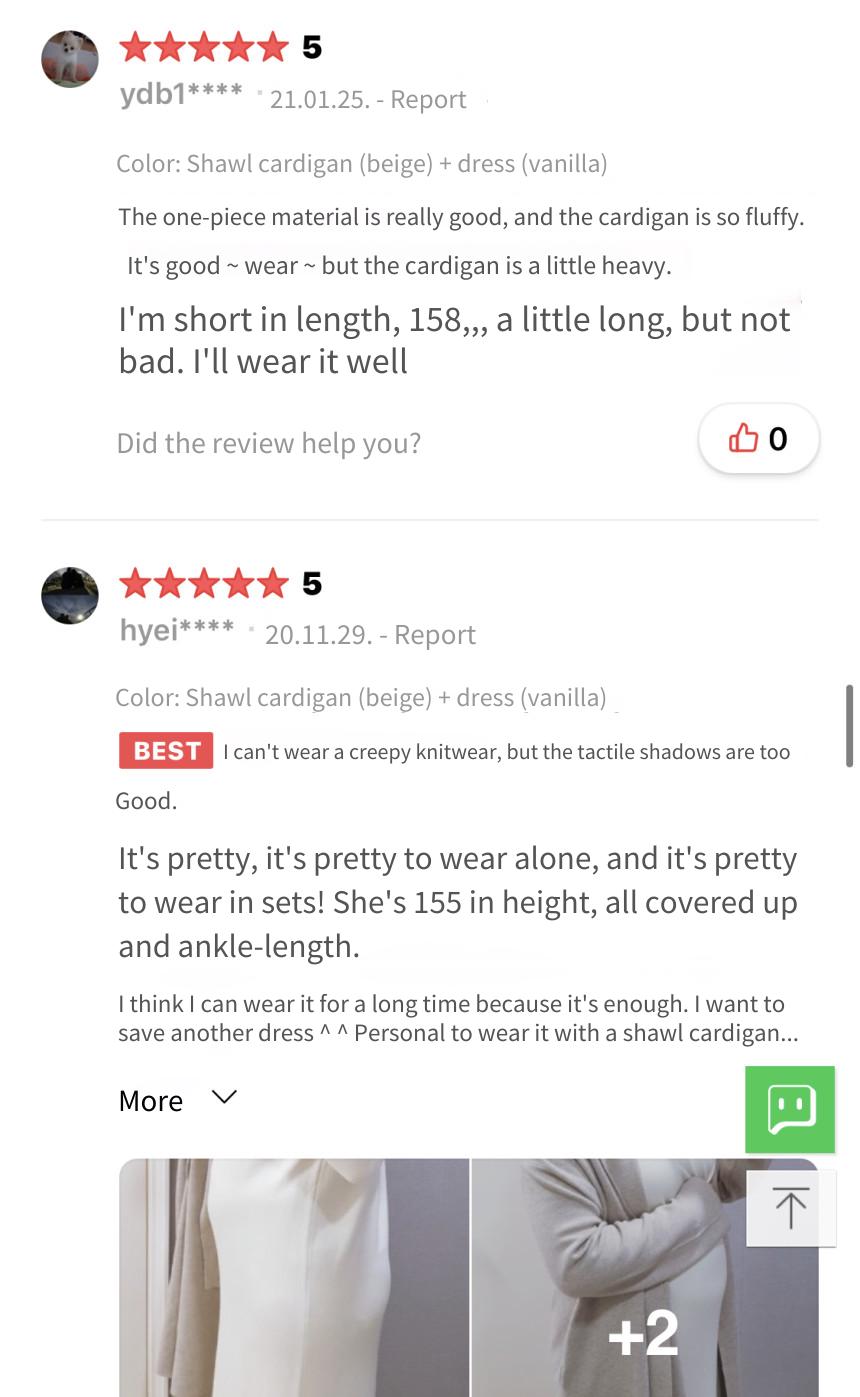Like the review by ydb1****
Viewport: 860px width, 1397px height.
pyautogui.click(x=758, y=438)
